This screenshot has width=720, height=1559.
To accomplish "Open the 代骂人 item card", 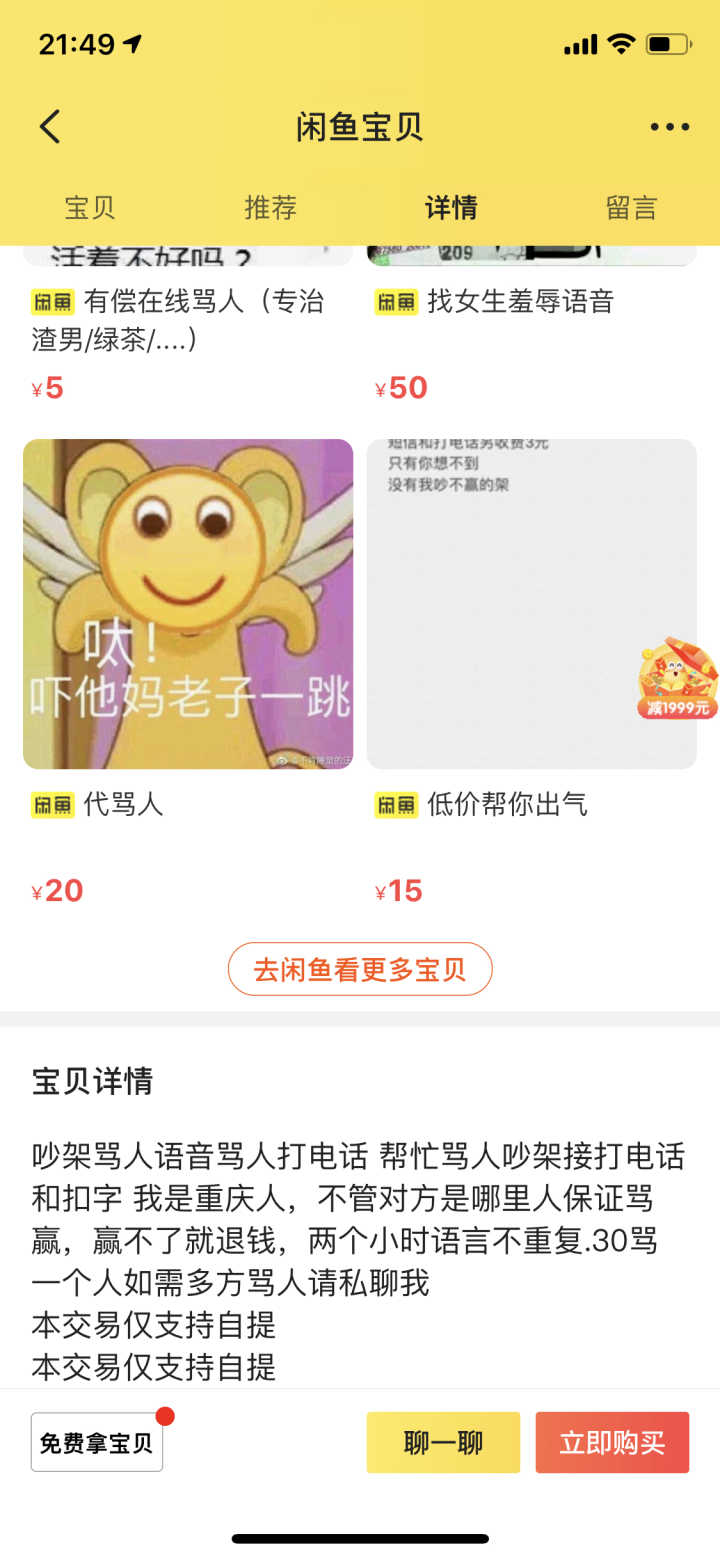I will 188,604.
